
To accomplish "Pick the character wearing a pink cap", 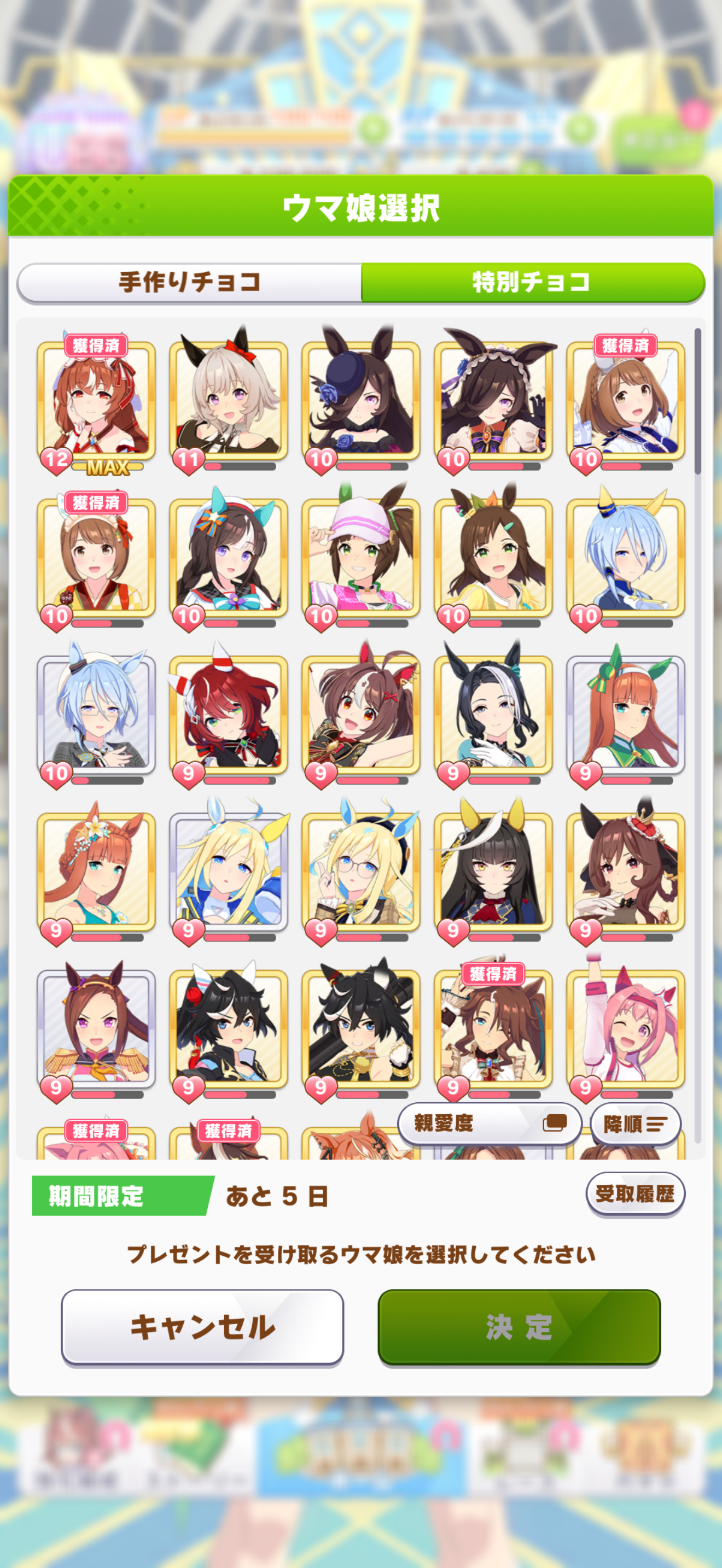I will tap(360, 558).
